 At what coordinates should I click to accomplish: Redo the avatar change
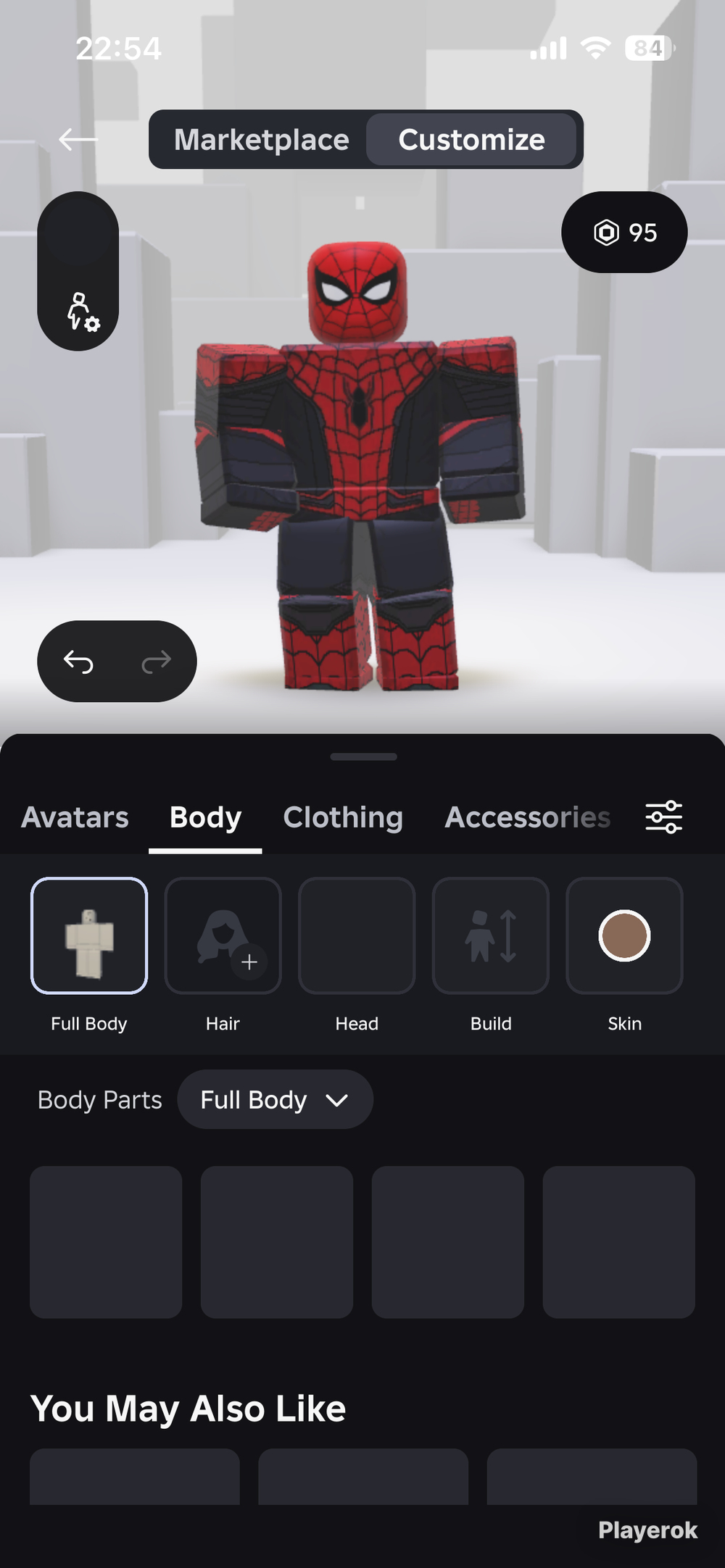[x=156, y=662]
